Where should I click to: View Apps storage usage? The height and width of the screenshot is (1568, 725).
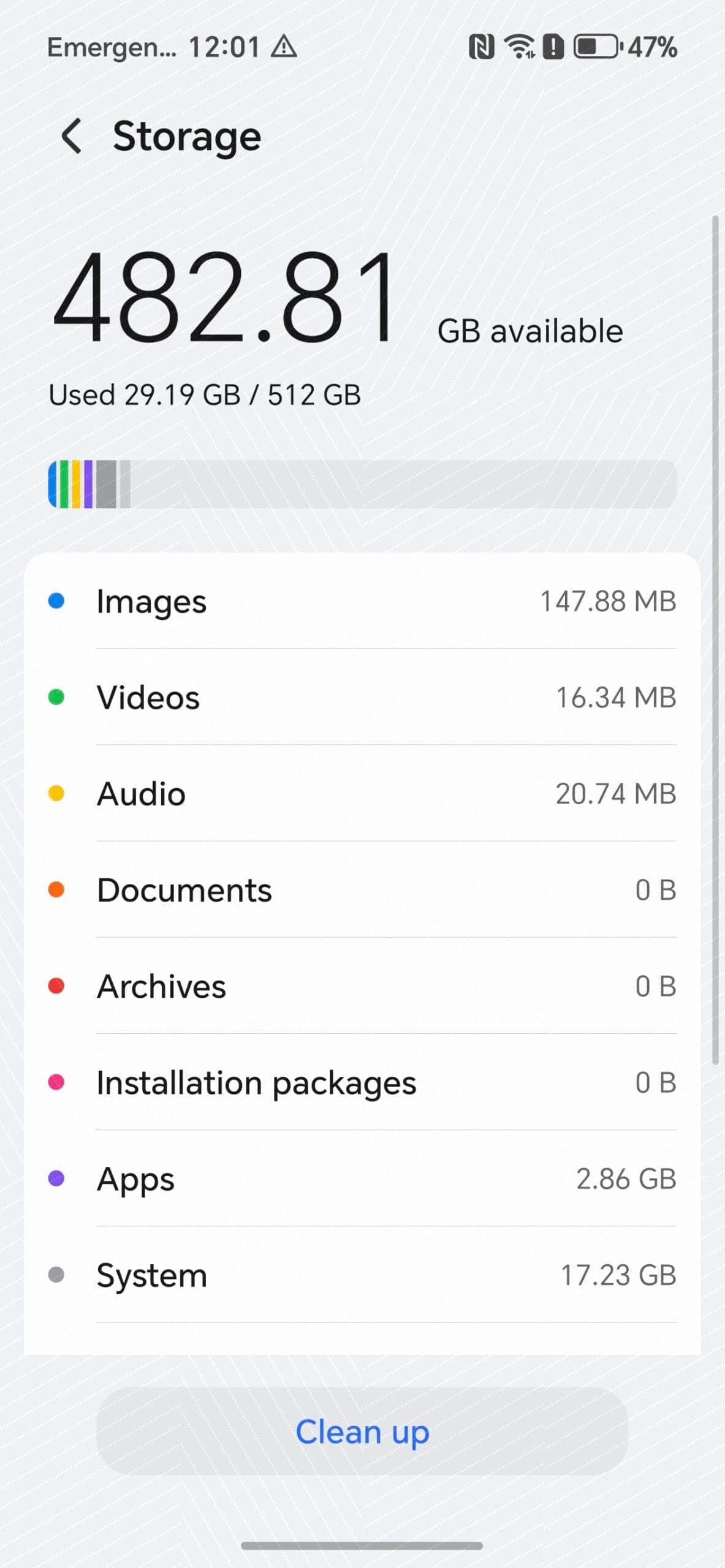pos(362,1178)
